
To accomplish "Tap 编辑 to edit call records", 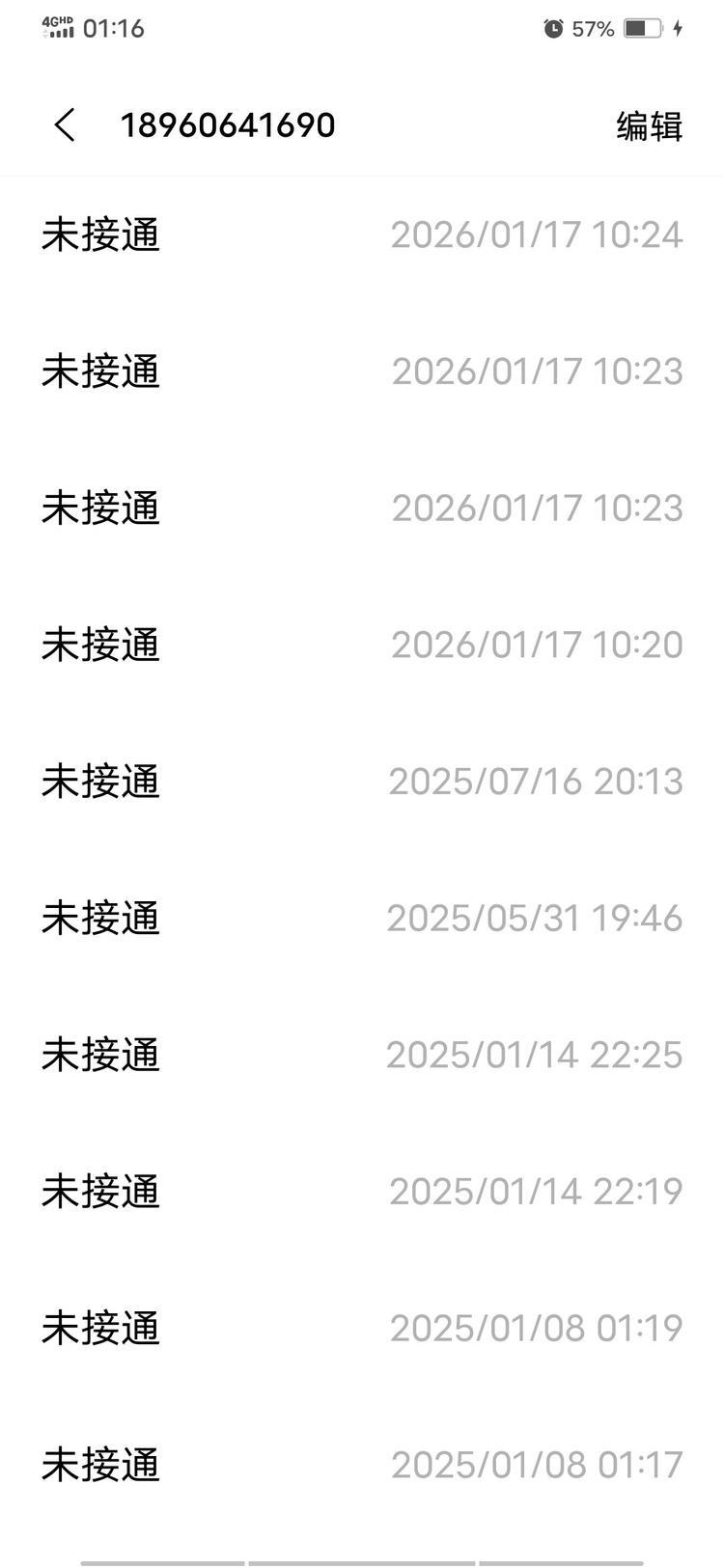I will [649, 126].
